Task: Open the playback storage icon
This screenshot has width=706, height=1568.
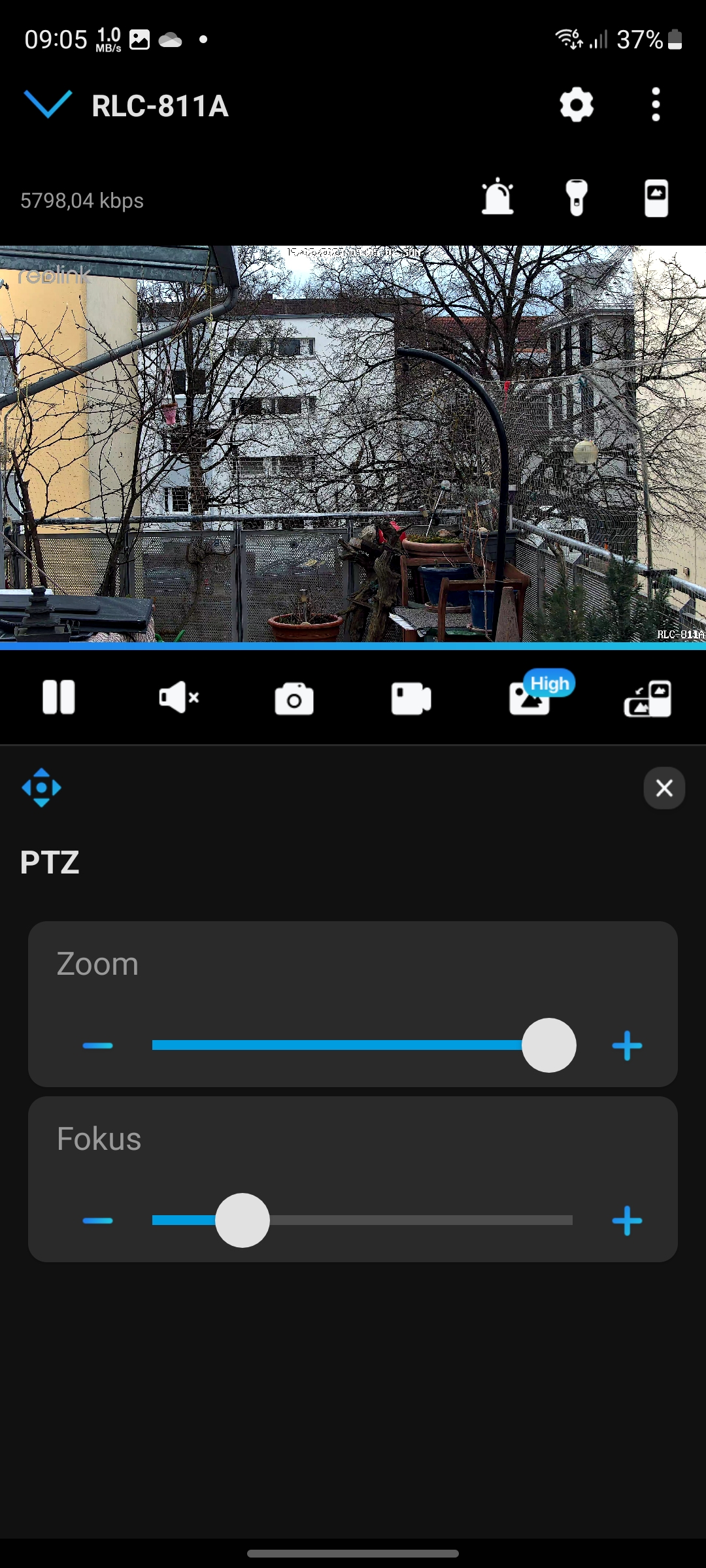Action: pyautogui.click(x=656, y=197)
